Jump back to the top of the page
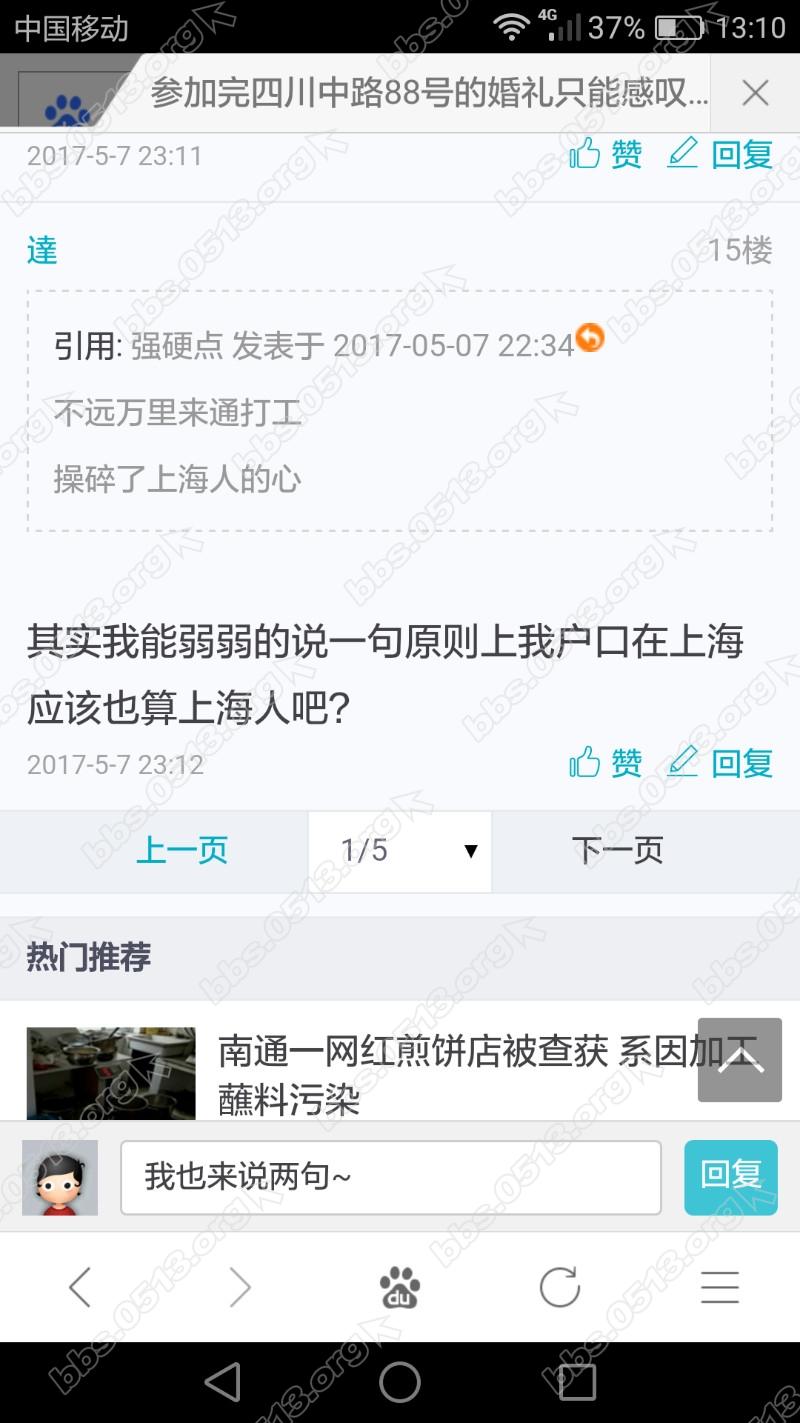The image size is (800, 1423). 739,1060
